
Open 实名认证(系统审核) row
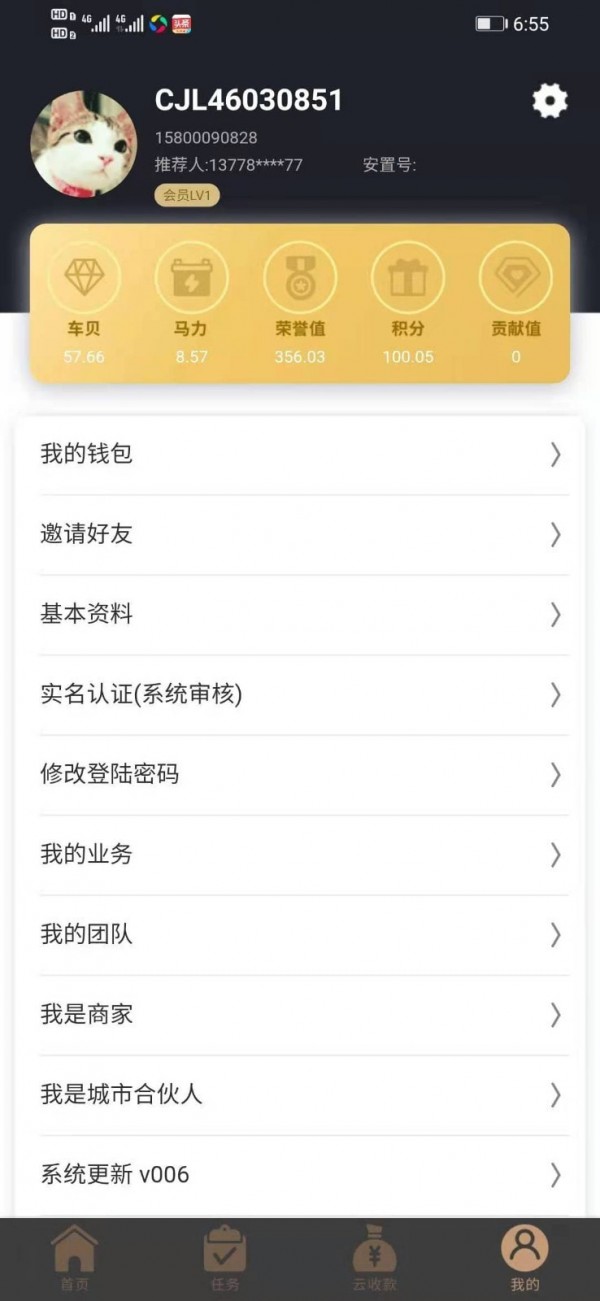(300, 695)
